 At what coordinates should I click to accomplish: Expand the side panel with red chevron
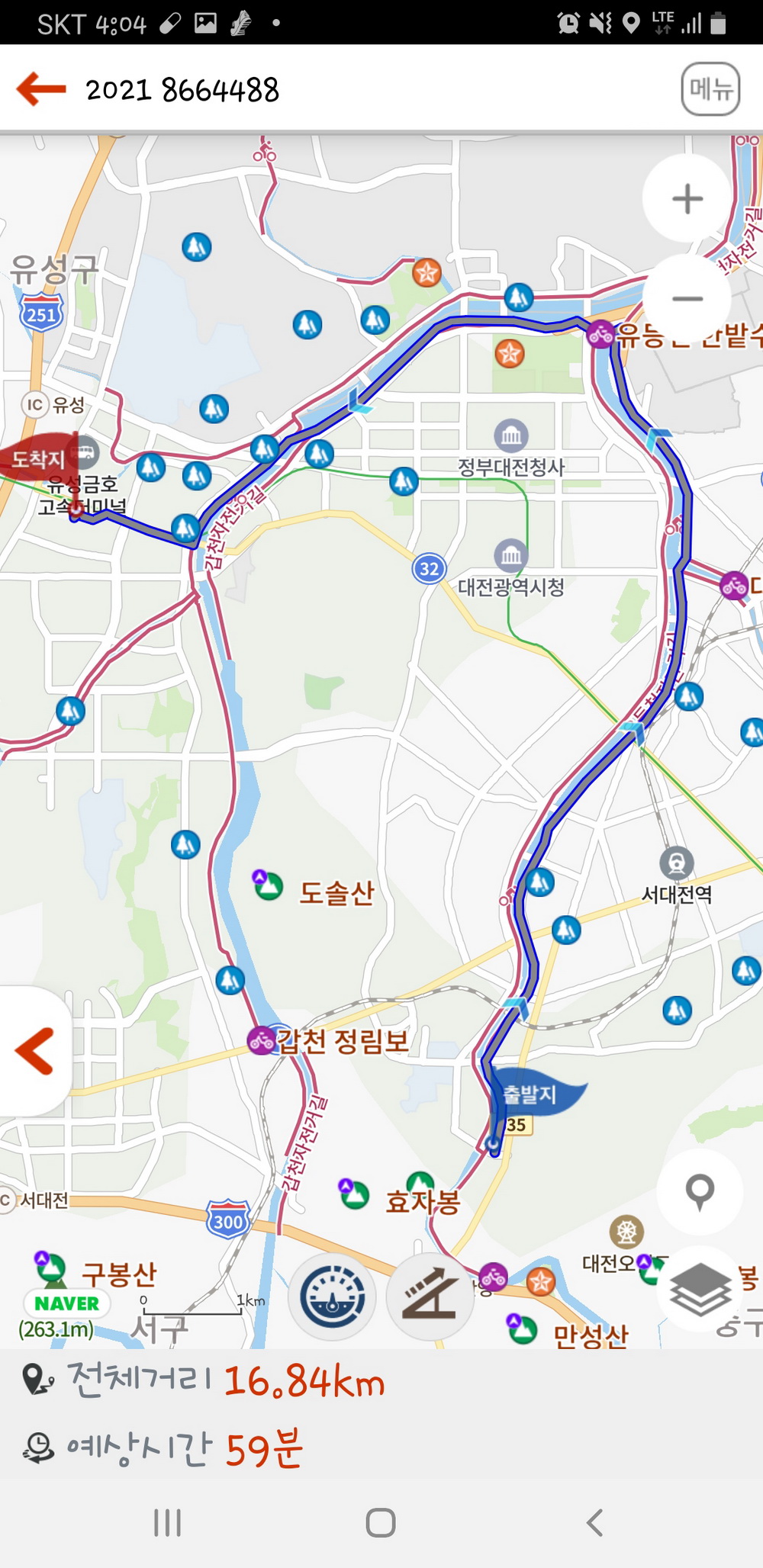[35, 1051]
